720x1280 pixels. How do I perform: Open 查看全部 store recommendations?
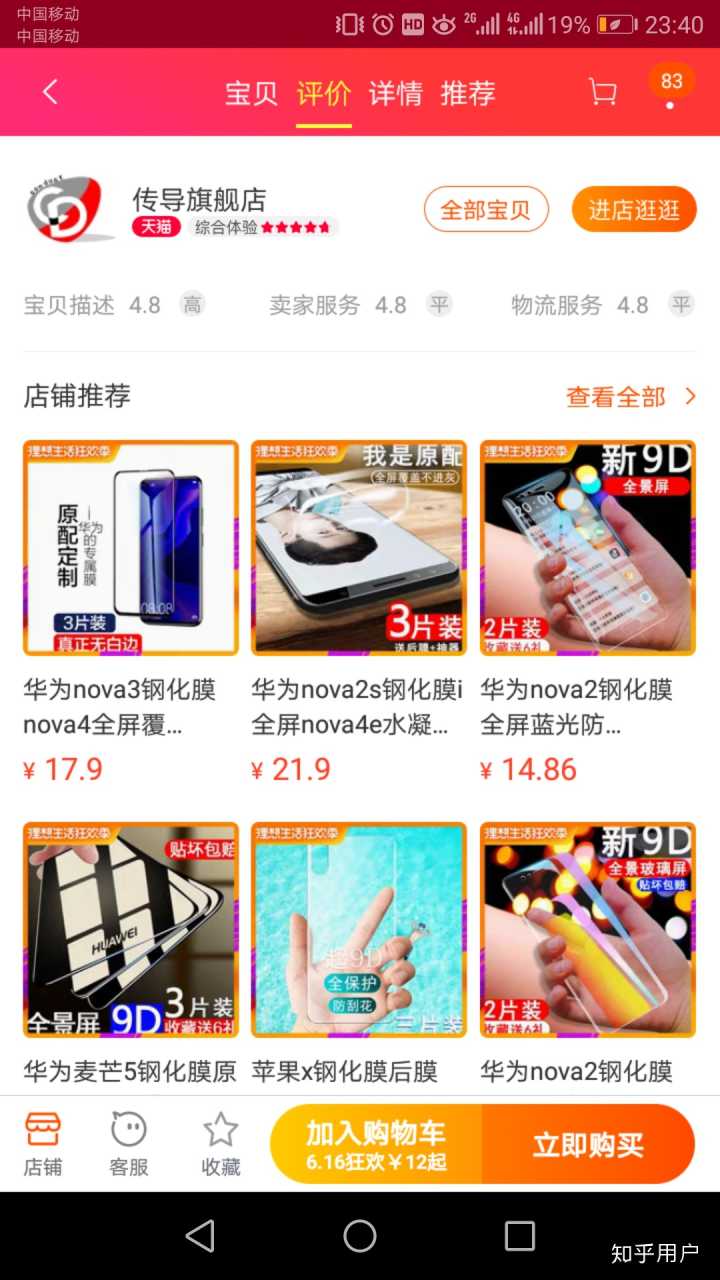(630, 397)
